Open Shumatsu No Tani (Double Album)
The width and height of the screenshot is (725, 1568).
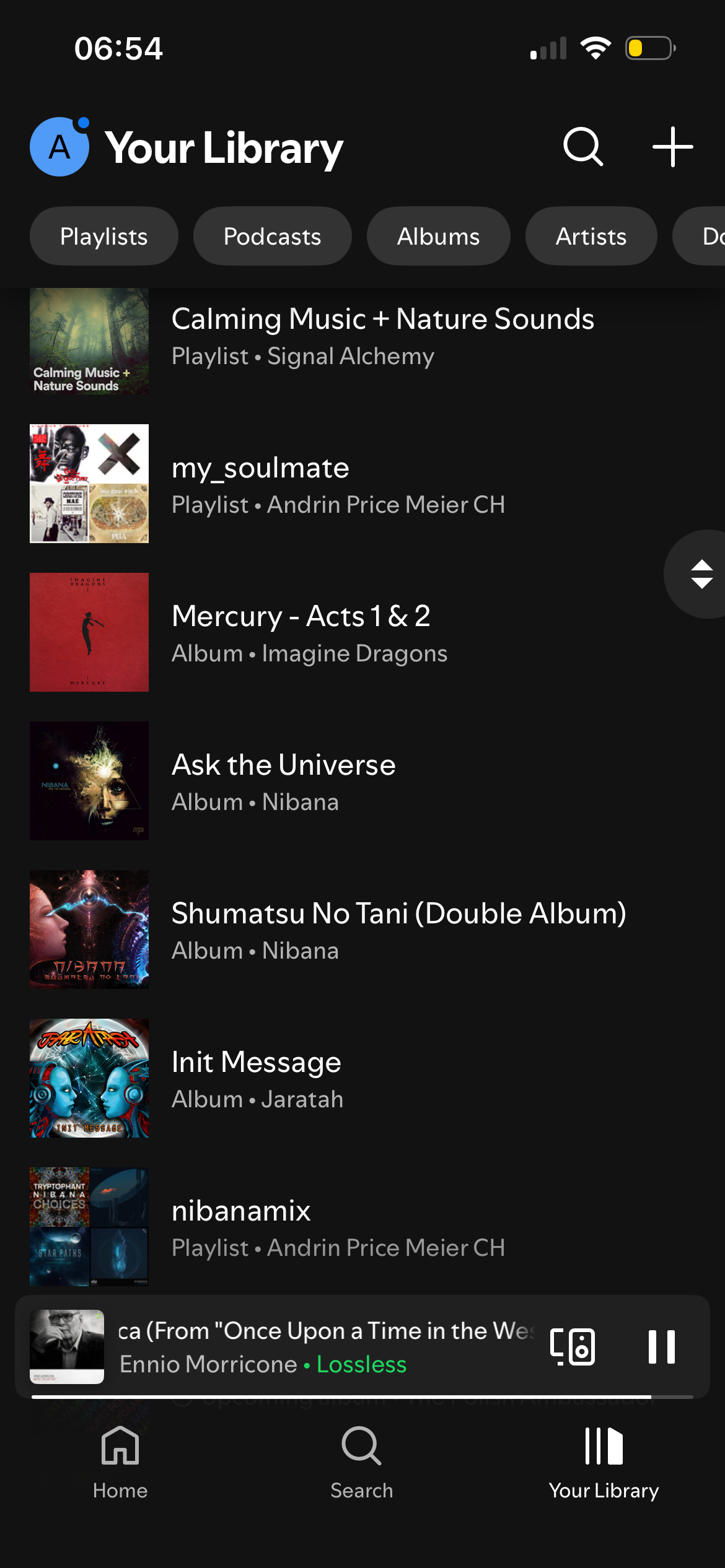[x=398, y=930]
